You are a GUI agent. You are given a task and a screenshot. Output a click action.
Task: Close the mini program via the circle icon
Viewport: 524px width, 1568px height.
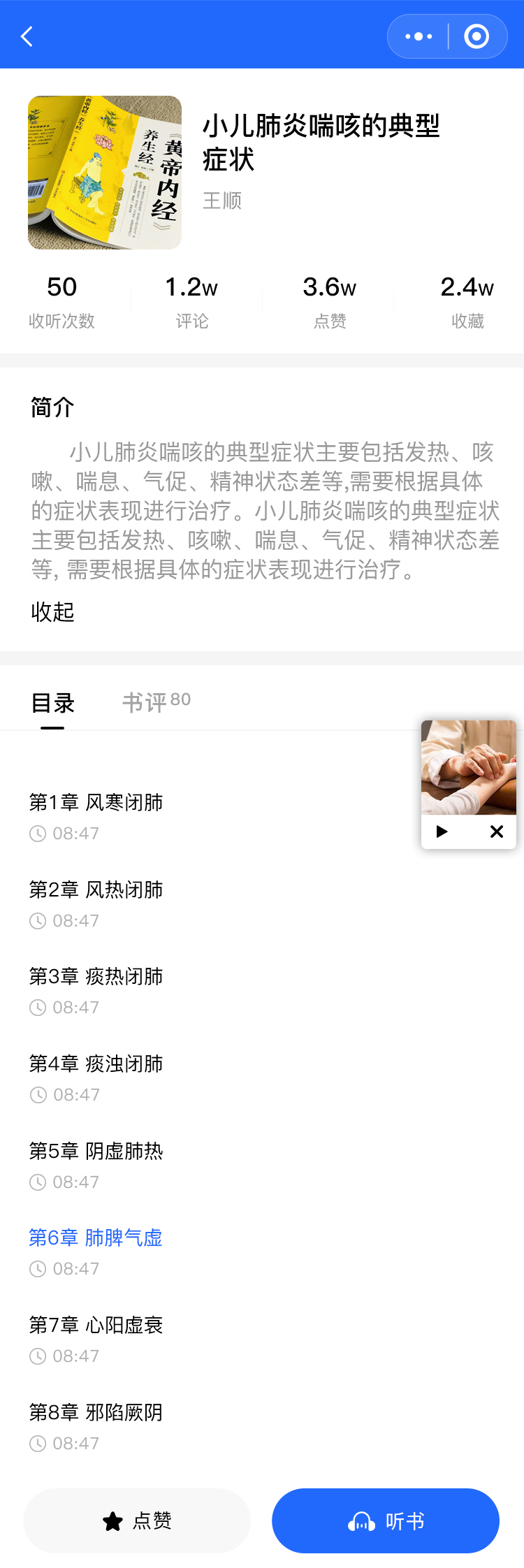pos(476,36)
